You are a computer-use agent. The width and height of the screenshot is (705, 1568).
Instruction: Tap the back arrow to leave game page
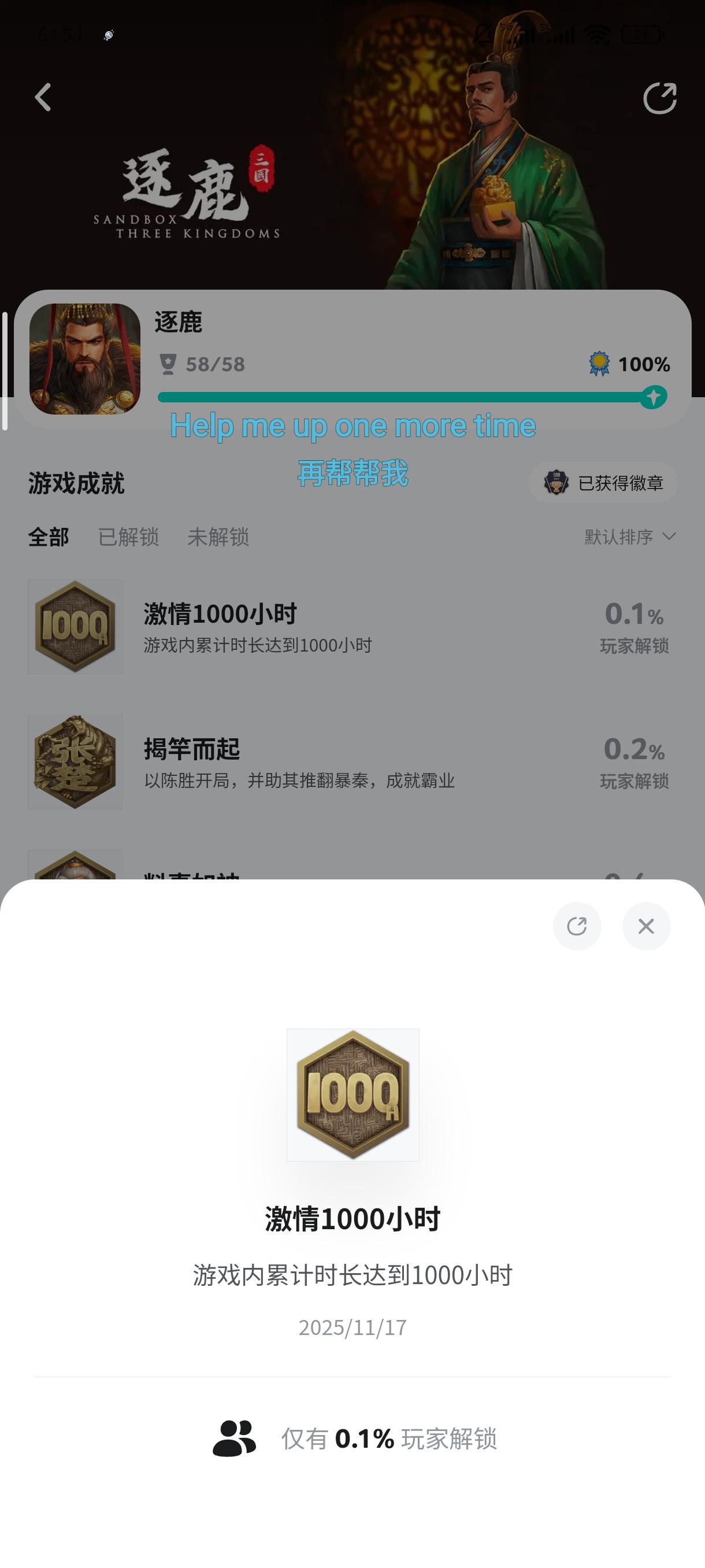[x=43, y=98]
